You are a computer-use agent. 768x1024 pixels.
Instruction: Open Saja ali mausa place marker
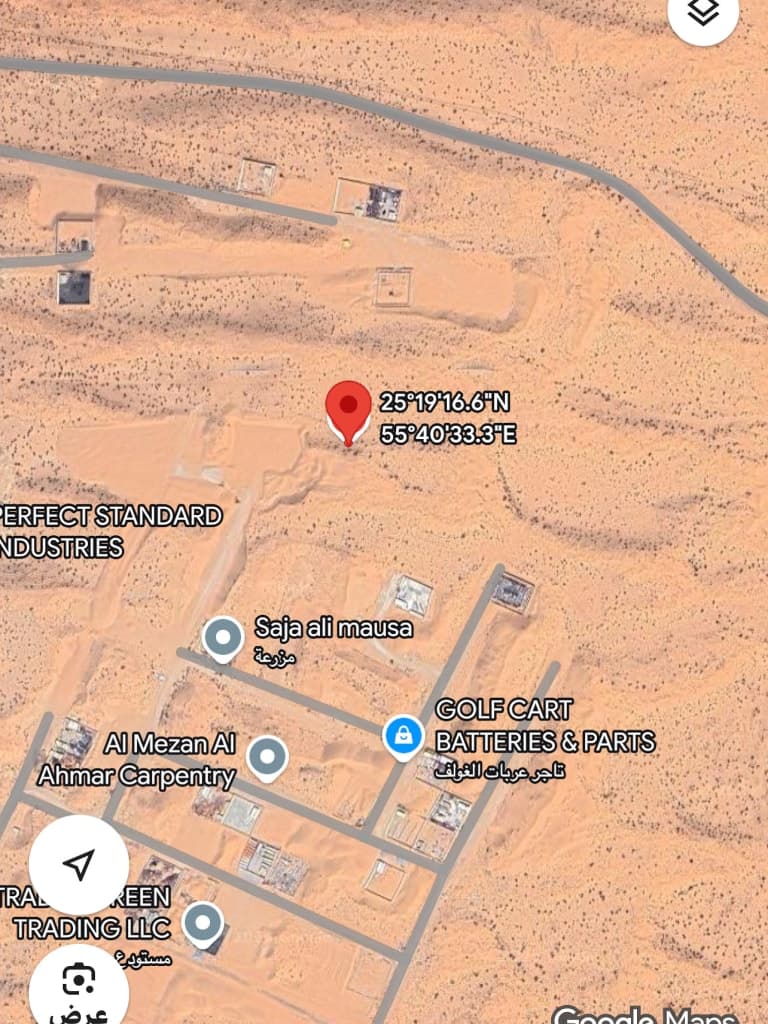222,637
